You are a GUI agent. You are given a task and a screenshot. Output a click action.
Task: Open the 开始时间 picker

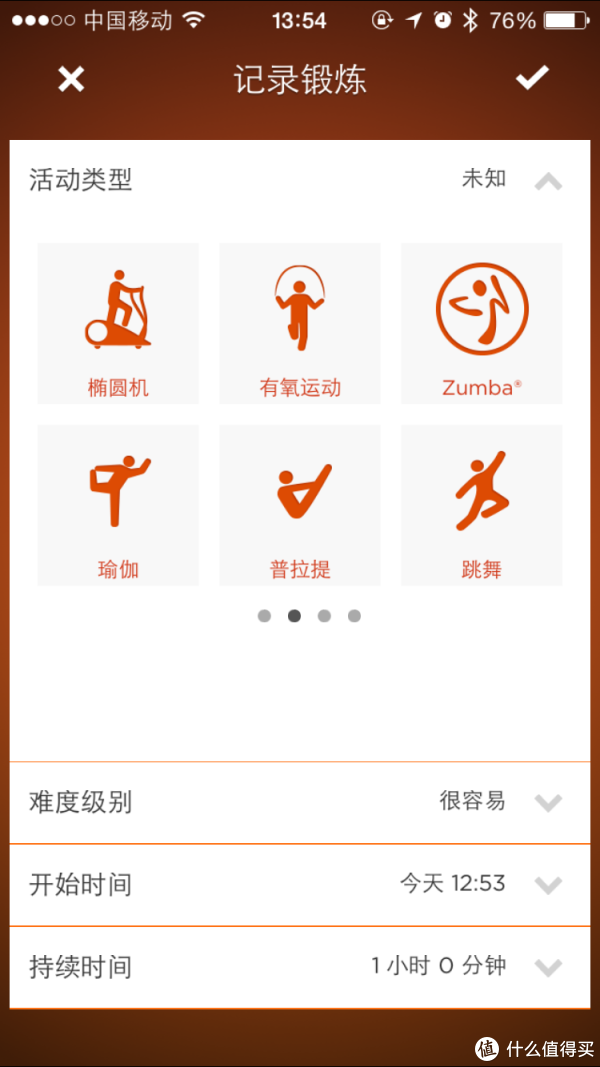click(548, 885)
